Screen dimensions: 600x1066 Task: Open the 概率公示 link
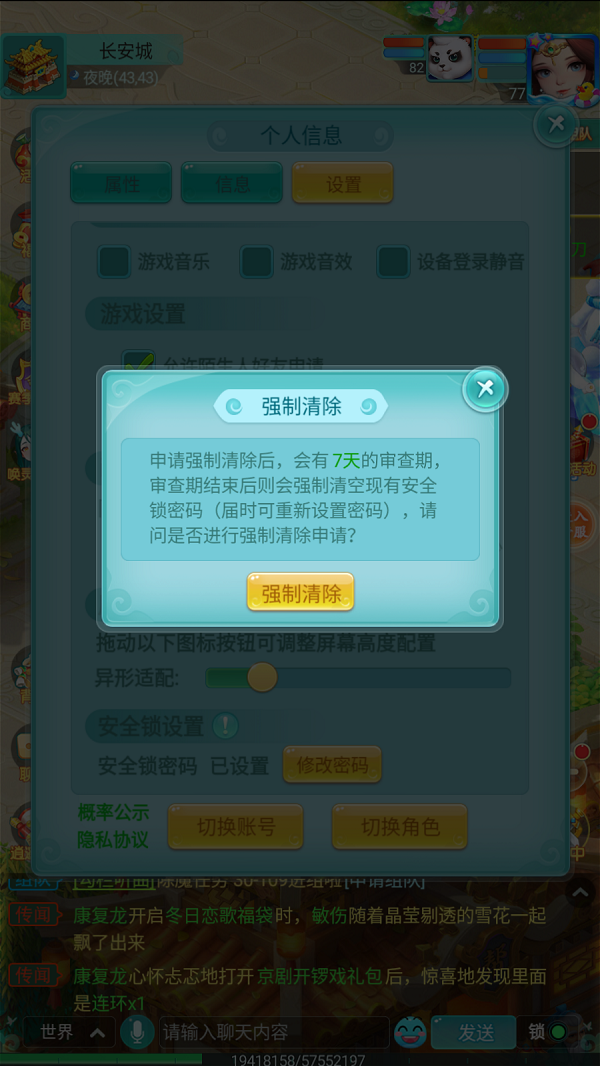[113, 812]
